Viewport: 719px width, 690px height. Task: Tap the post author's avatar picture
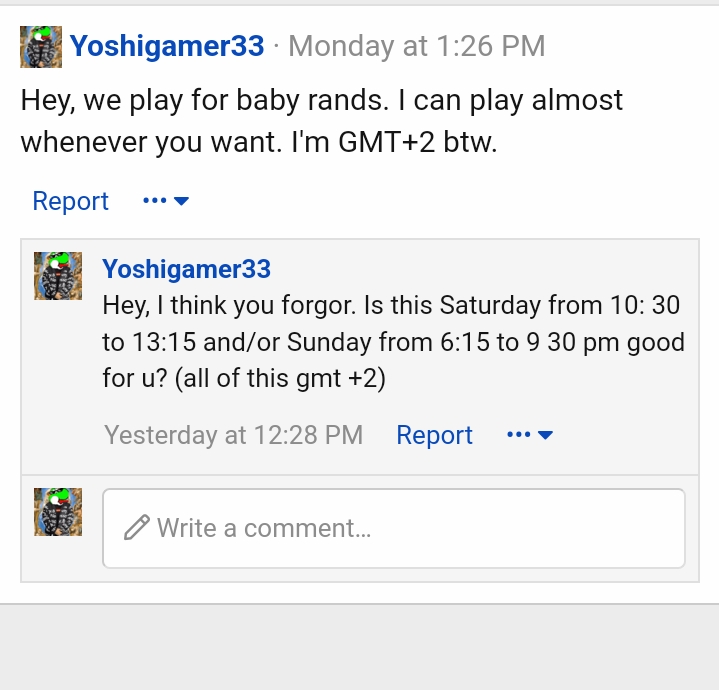(x=41, y=47)
